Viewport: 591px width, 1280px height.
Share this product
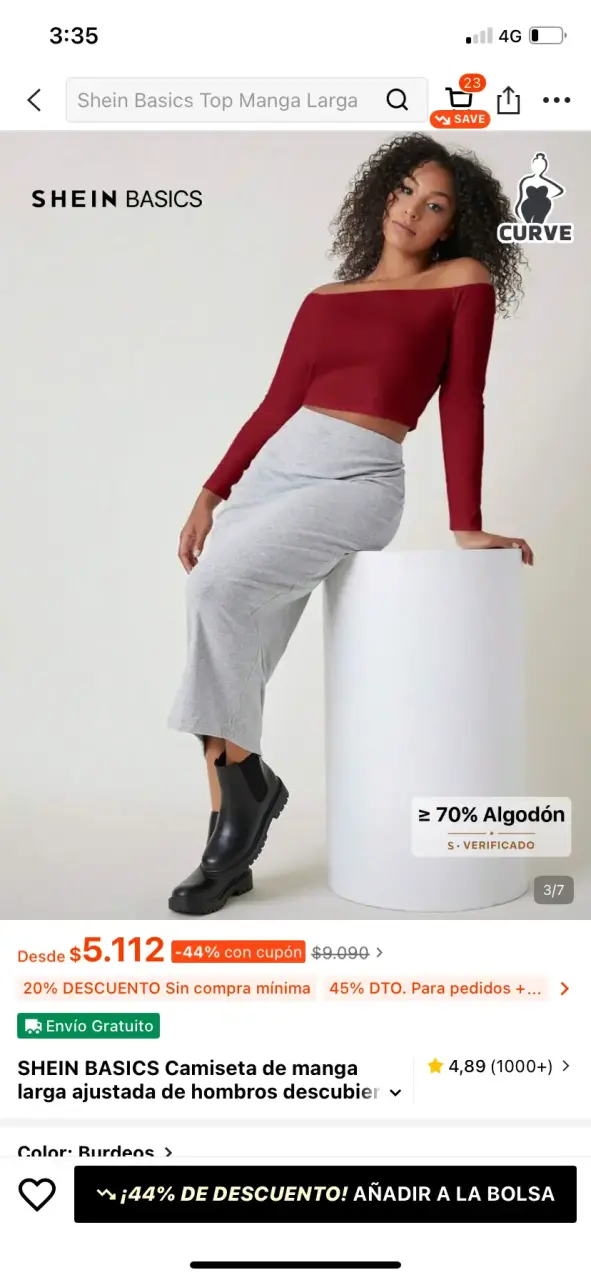coord(509,100)
